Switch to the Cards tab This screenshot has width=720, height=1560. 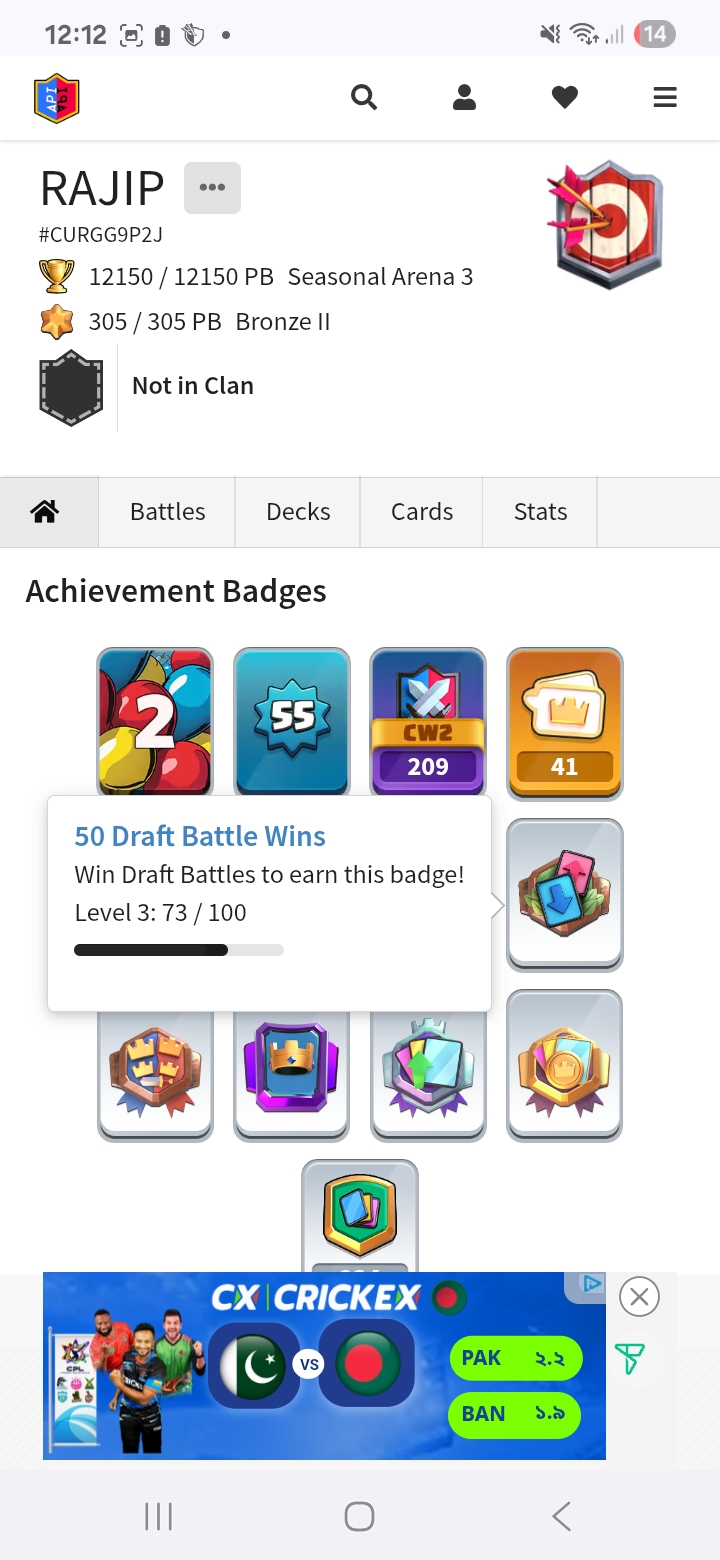tap(421, 512)
